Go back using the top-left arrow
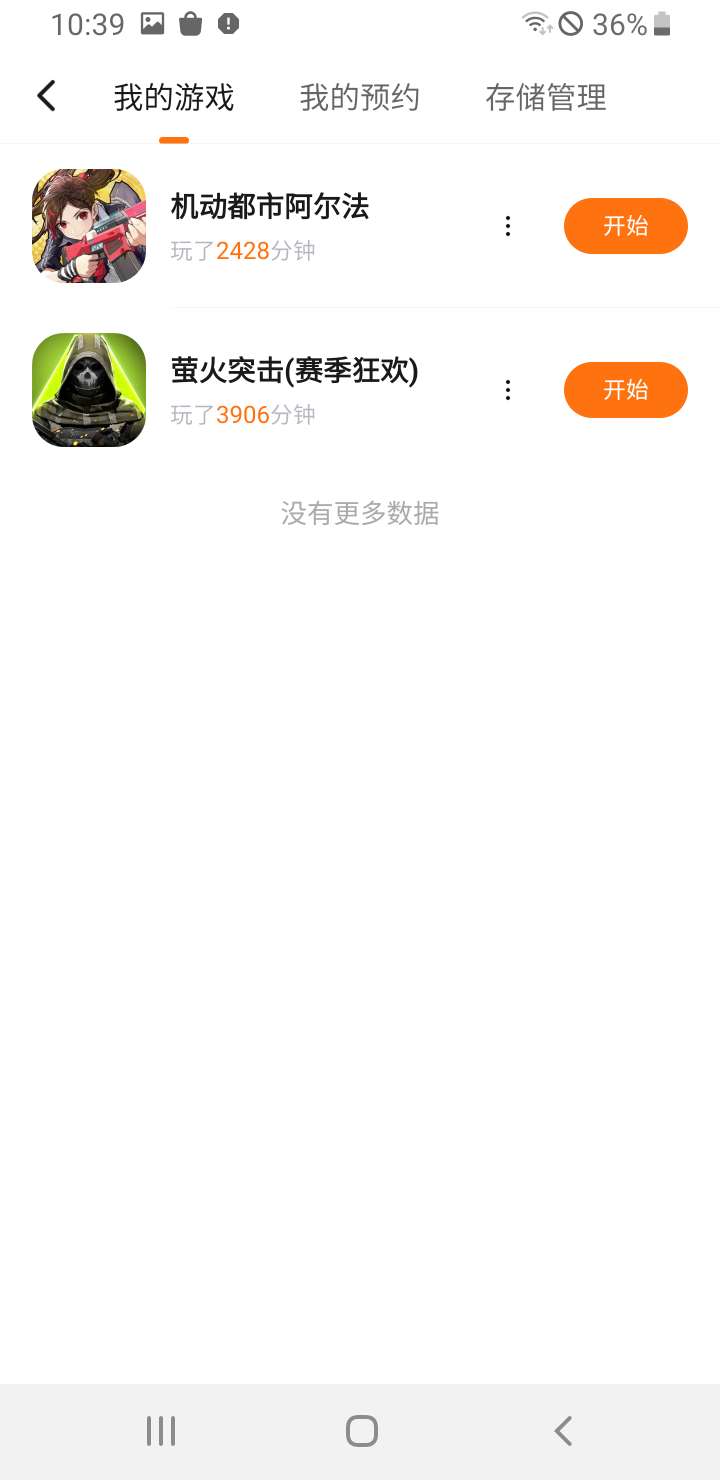 46,96
